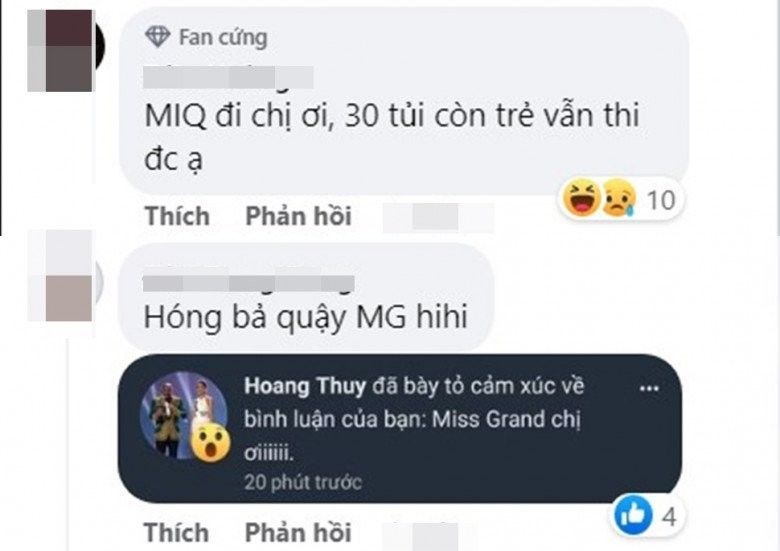This screenshot has height=551, width=780.
Task: View reactions on the MIQ comment
Action: pyautogui.click(x=618, y=200)
